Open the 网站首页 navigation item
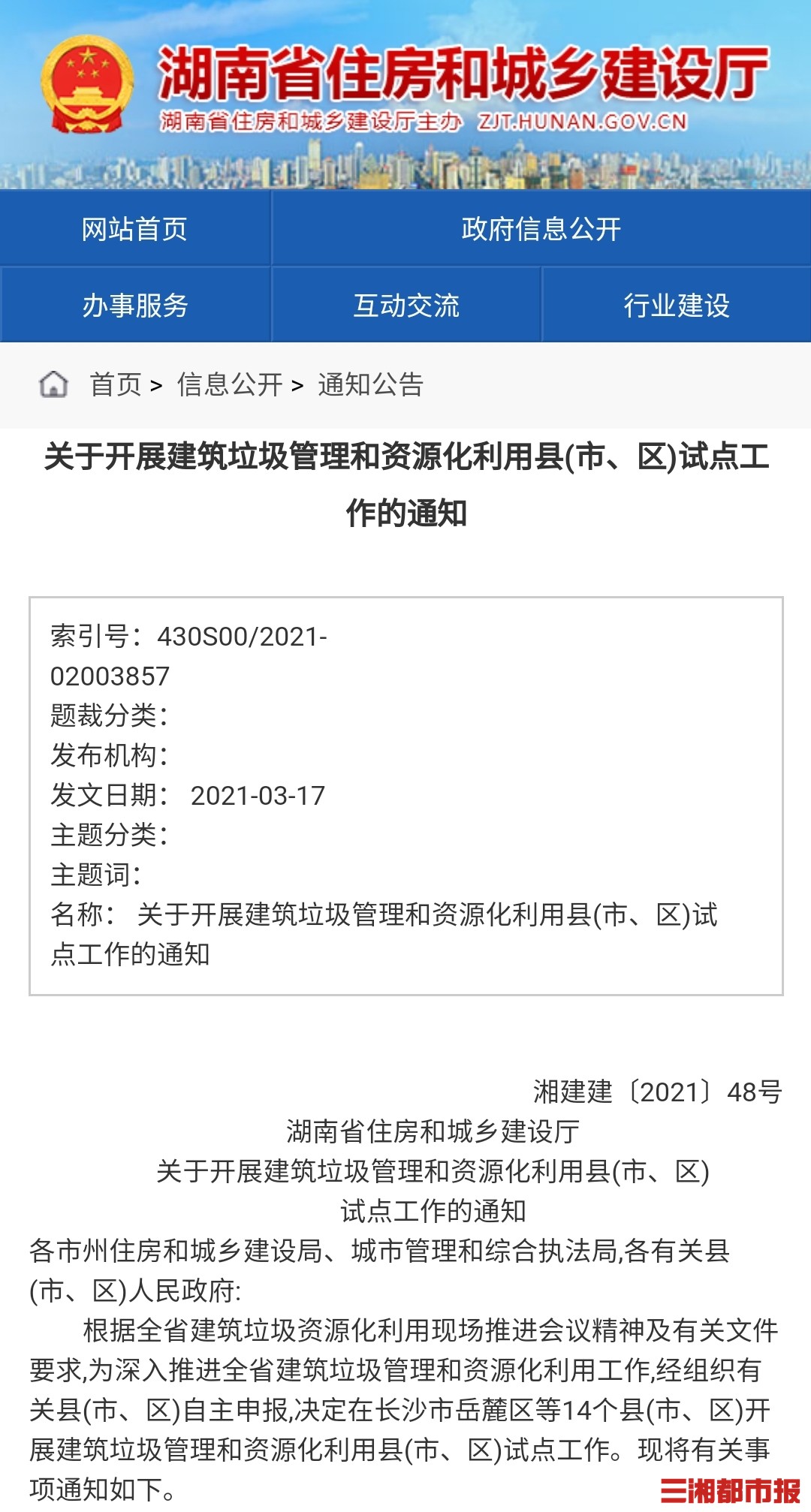Image resolution: width=811 pixels, height=1512 pixels. click(134, 229)
